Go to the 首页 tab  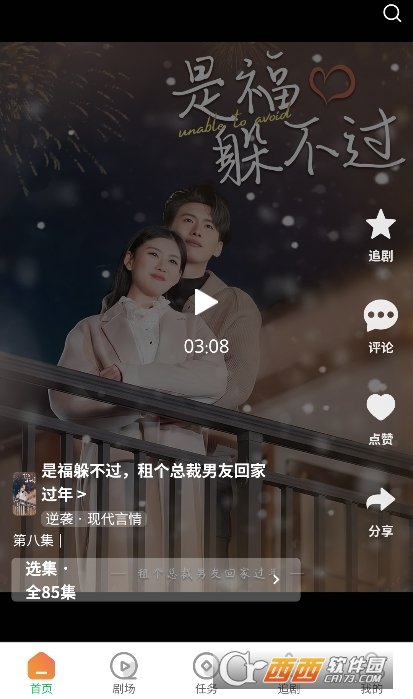[41, 673]
